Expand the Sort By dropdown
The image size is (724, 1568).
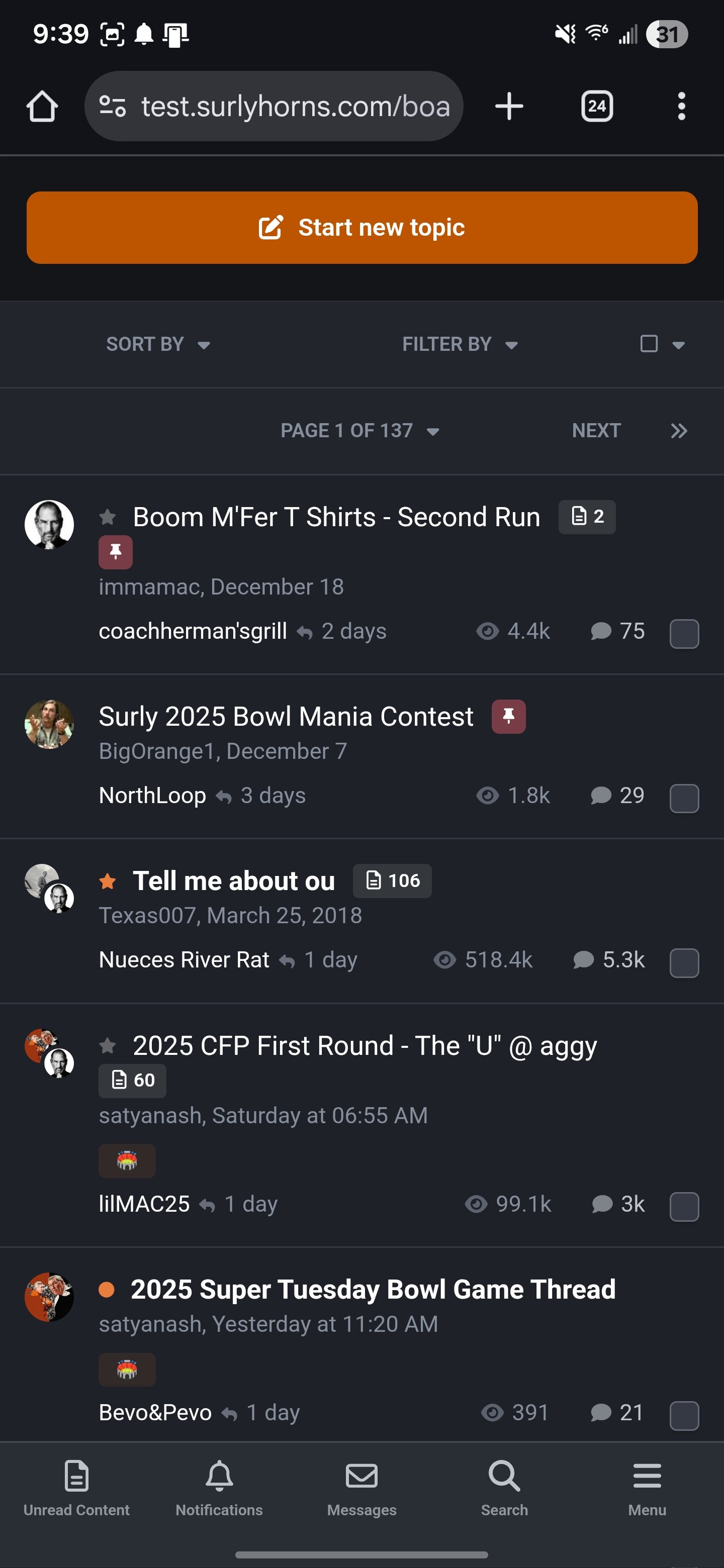click(x=158, y=345)
